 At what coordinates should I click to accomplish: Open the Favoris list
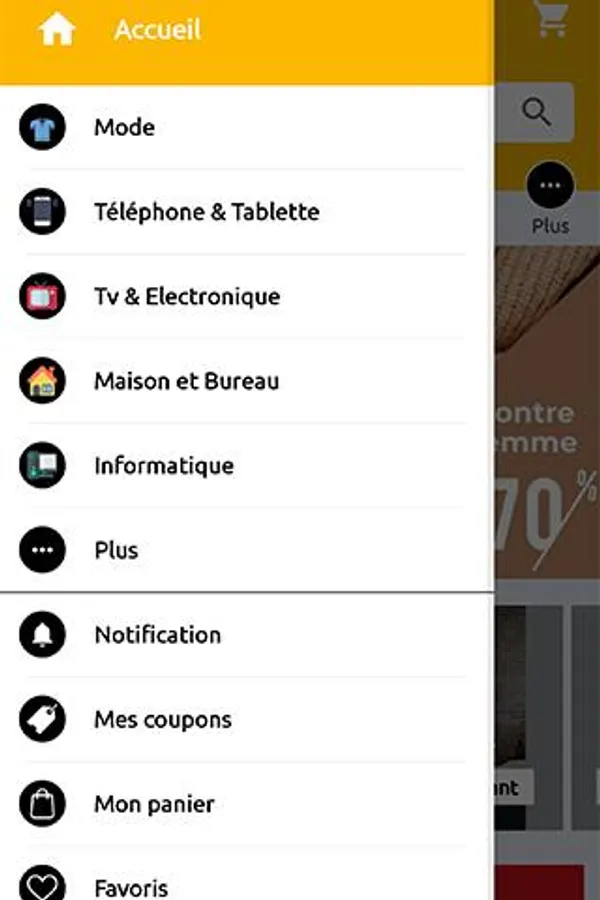click(x=131, y=885)
